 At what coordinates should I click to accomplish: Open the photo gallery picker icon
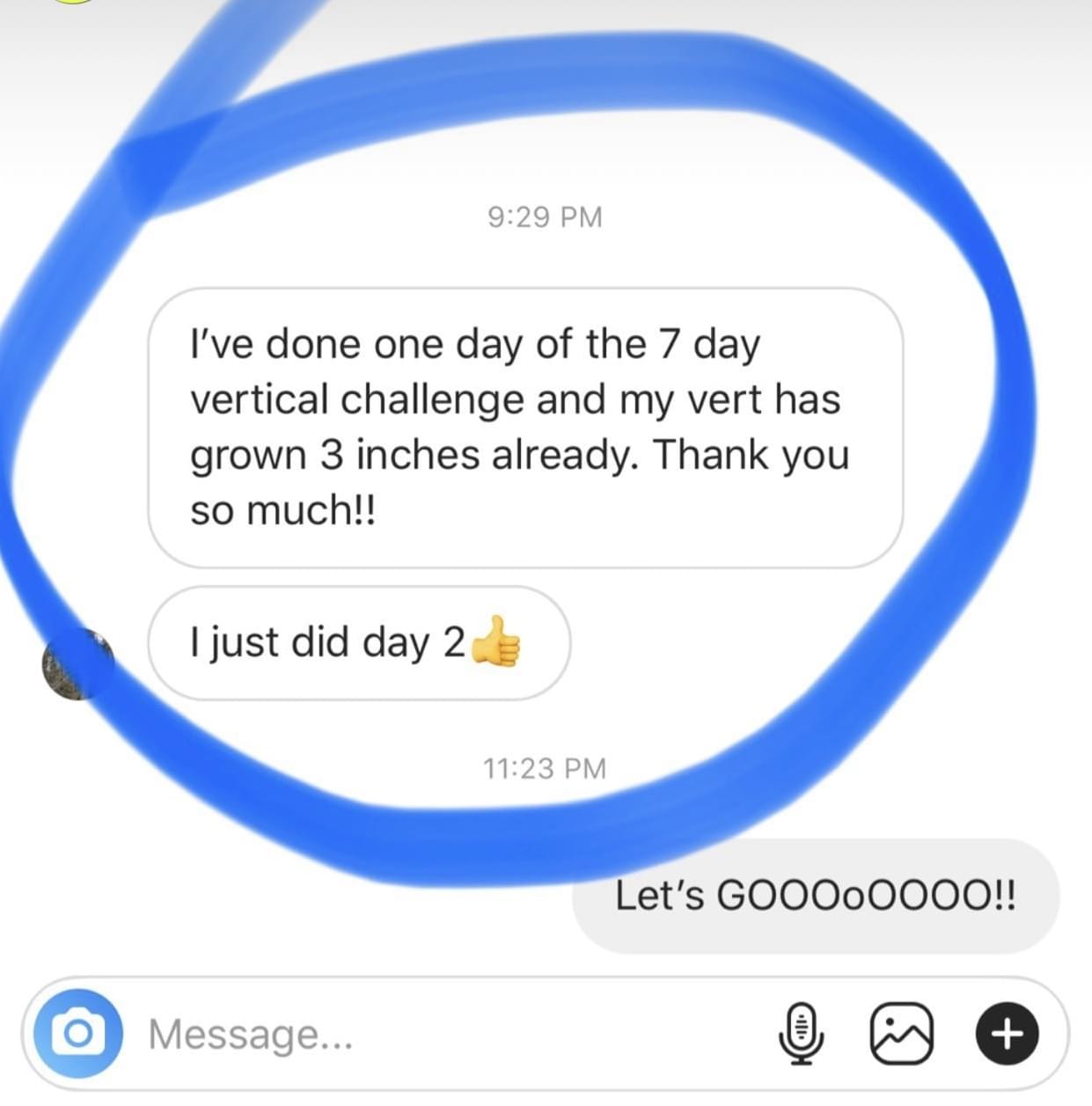[900, 1034]
